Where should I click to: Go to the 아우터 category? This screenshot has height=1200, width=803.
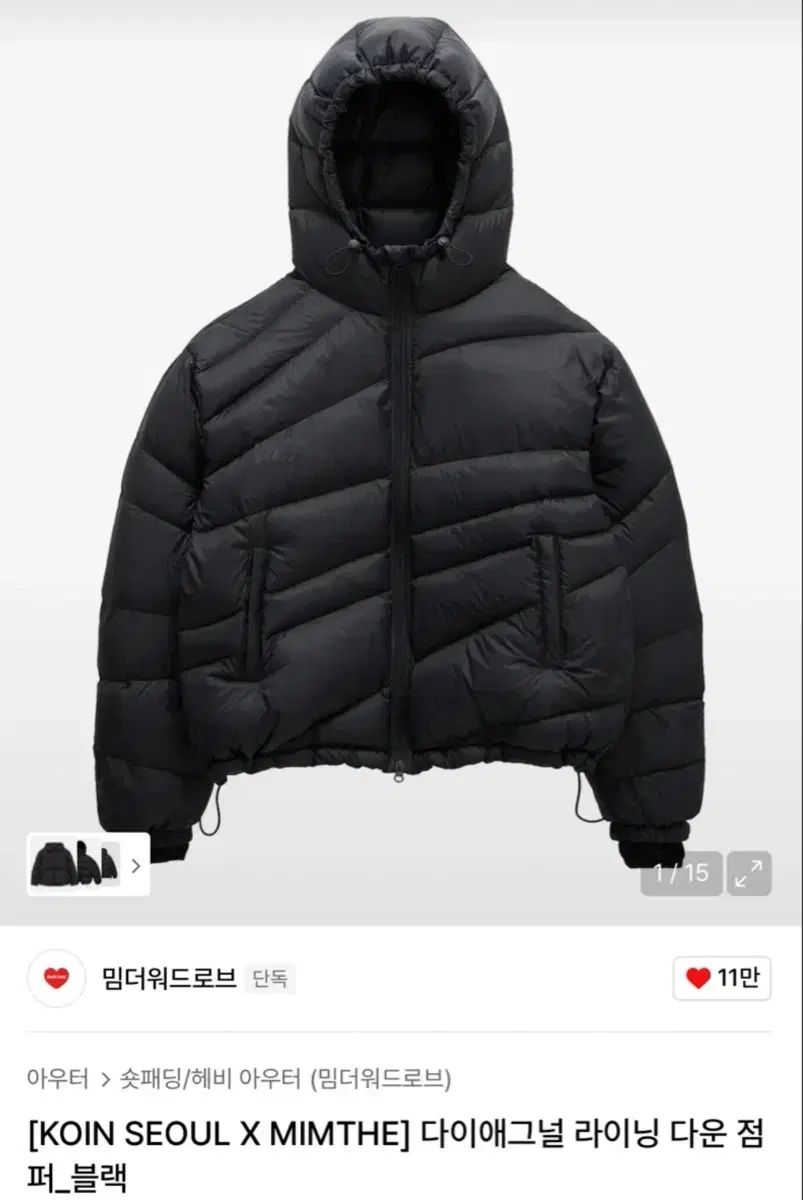click(x=58, y=1079)
